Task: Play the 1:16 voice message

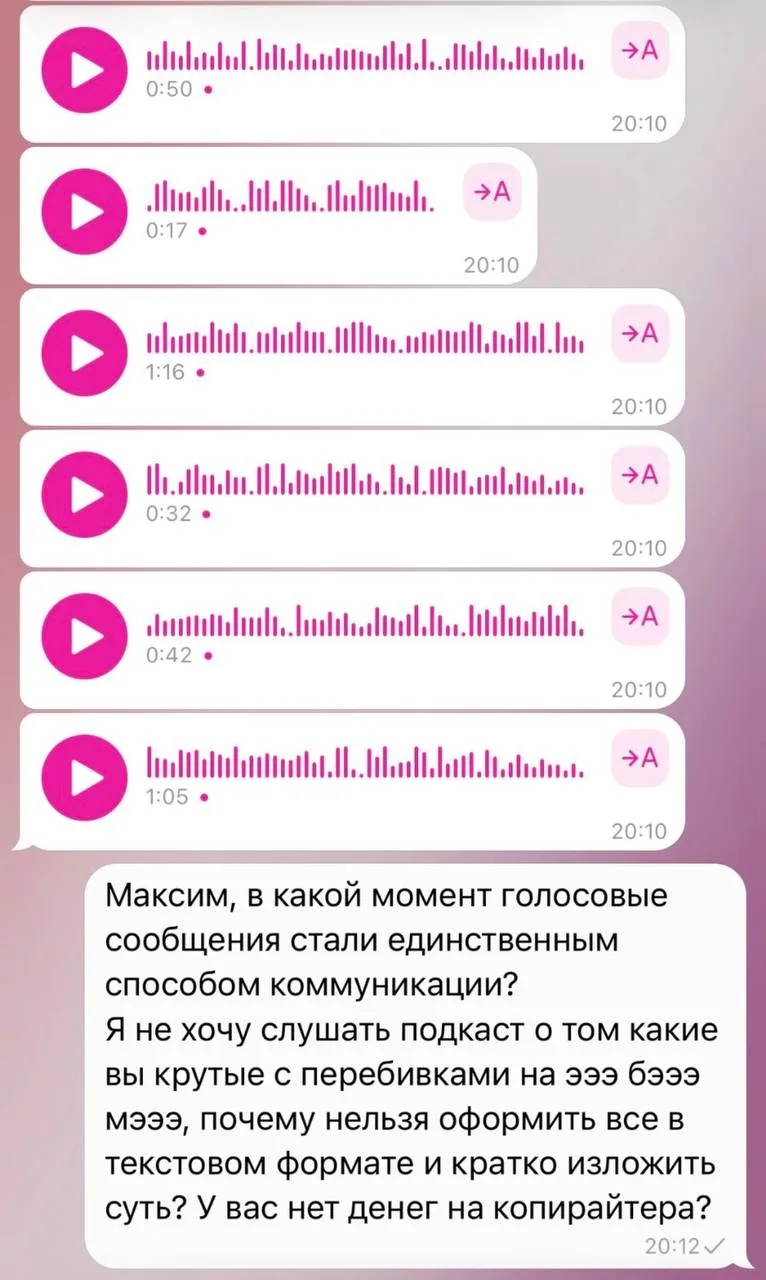Action: point(85,354)
